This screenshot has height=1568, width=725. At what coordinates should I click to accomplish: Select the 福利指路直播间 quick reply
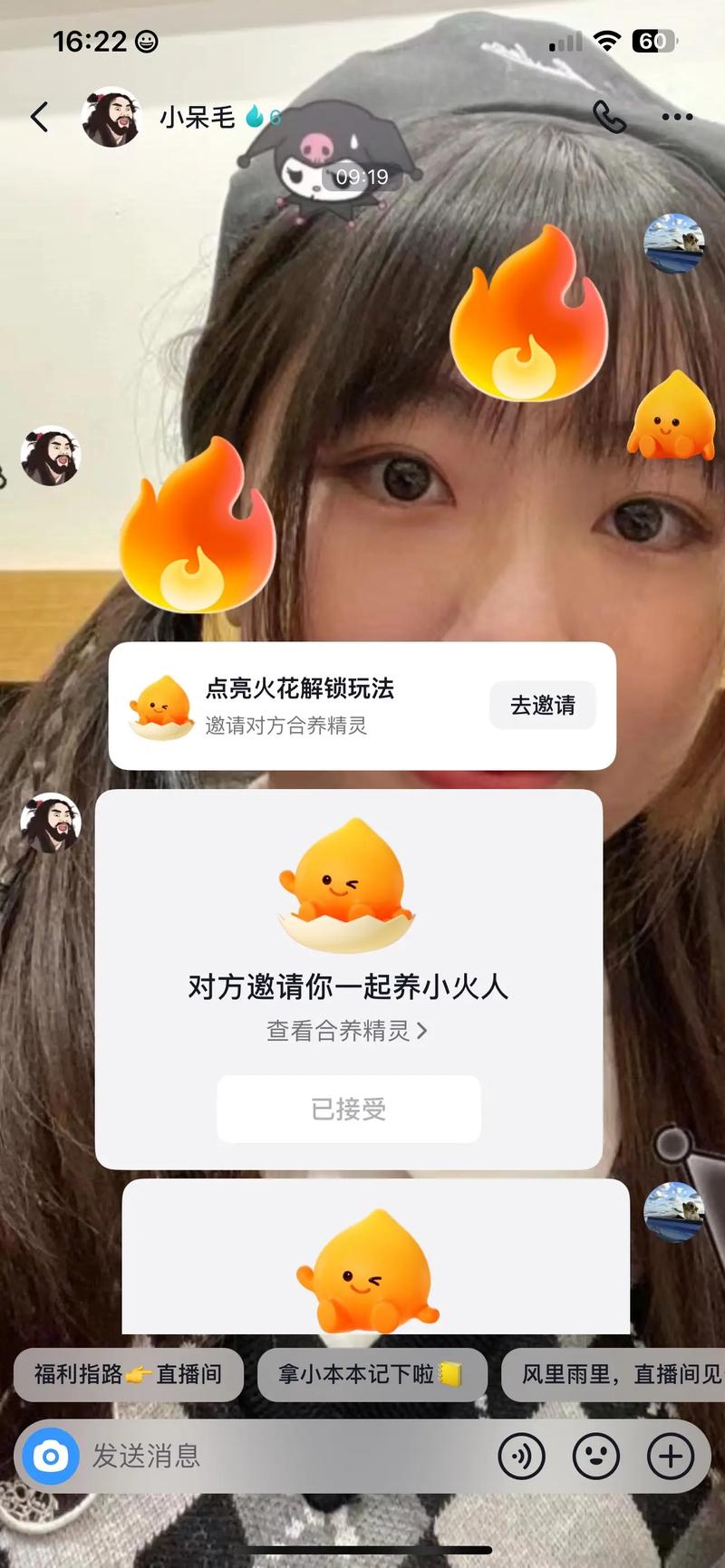pos(129,1374)
